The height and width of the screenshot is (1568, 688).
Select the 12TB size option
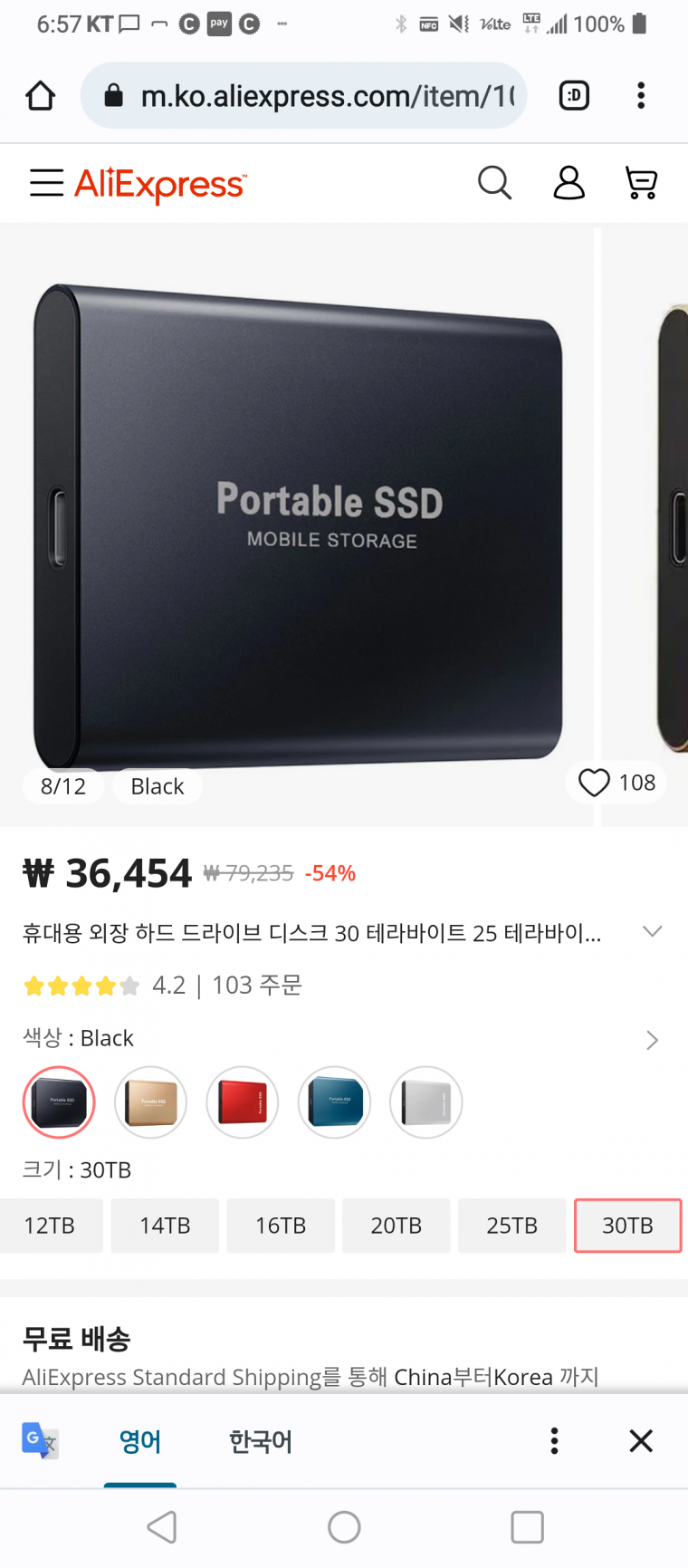pos(50,1226)
